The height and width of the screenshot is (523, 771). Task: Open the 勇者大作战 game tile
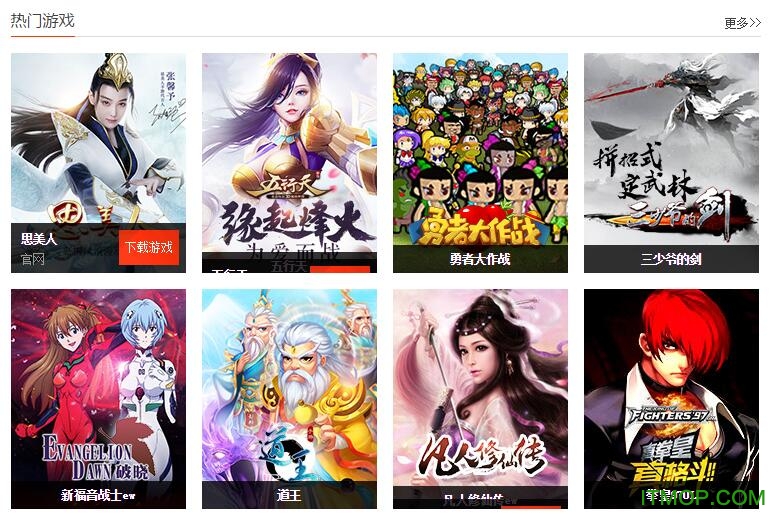tap(480, 150)
